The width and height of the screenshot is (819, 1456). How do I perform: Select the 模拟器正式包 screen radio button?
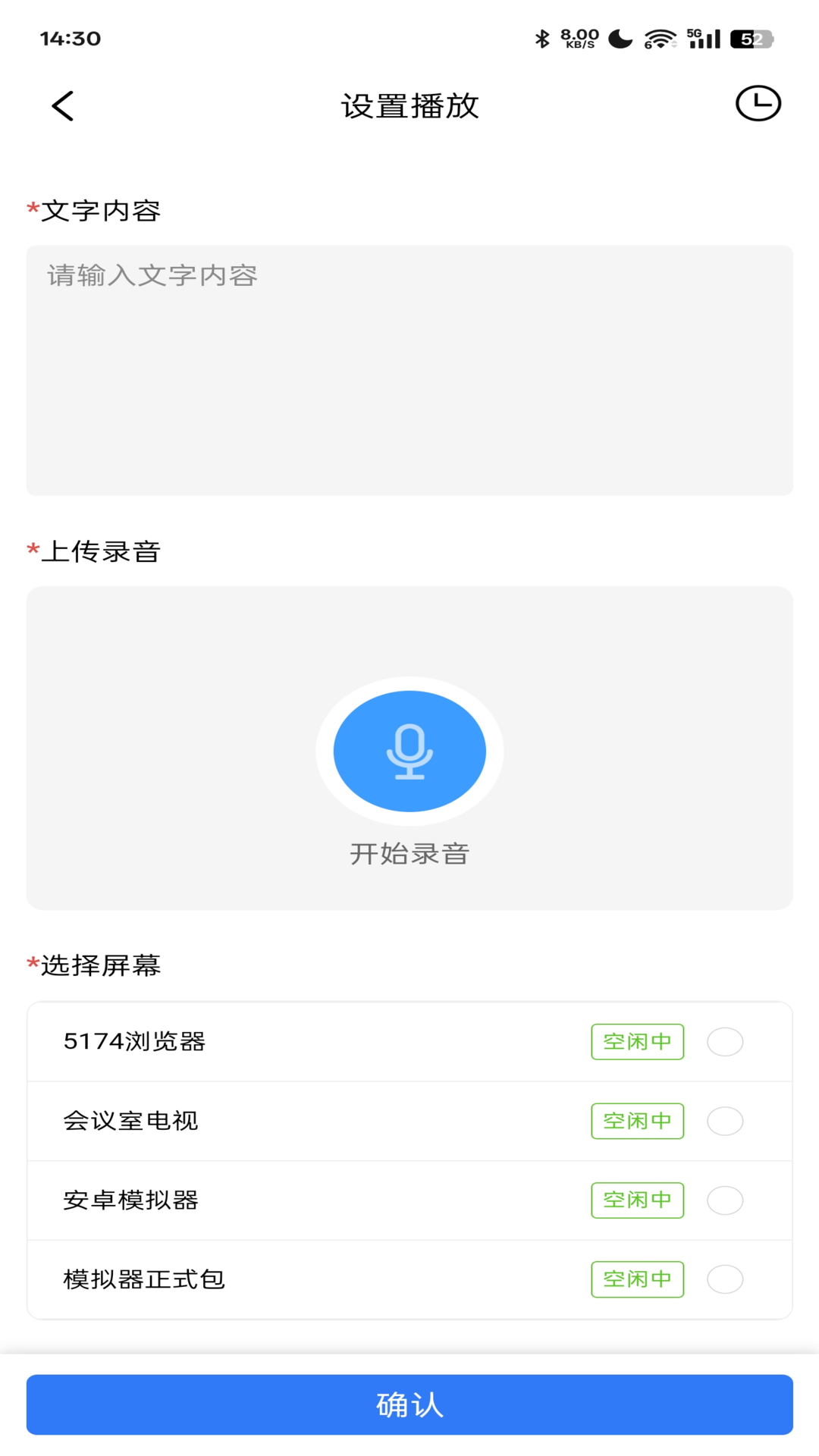(x=724, y=1279)
